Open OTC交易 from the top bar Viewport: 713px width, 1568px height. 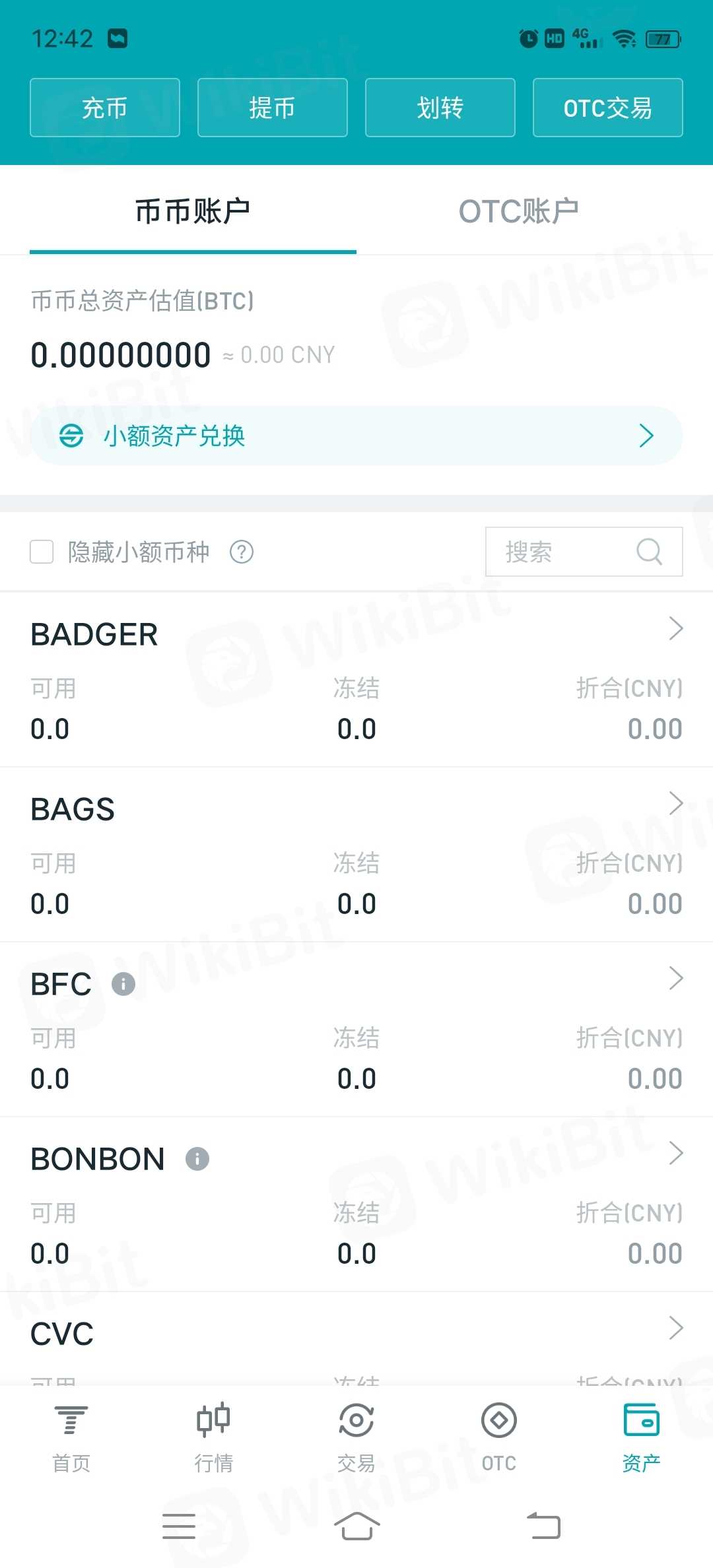(x=607, y=108)
